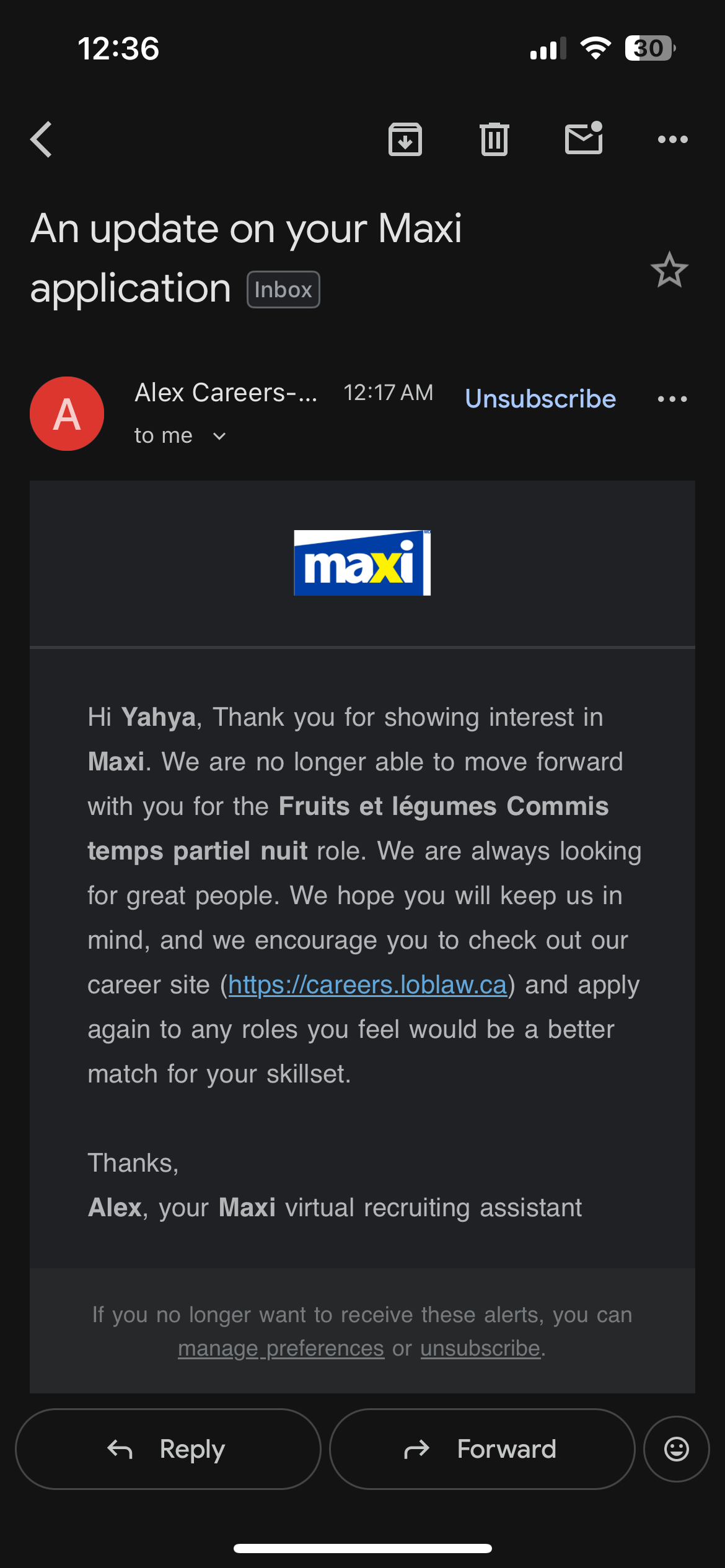Go back to the inbox list
This screenshot has height=1568, width=725.
42,139
